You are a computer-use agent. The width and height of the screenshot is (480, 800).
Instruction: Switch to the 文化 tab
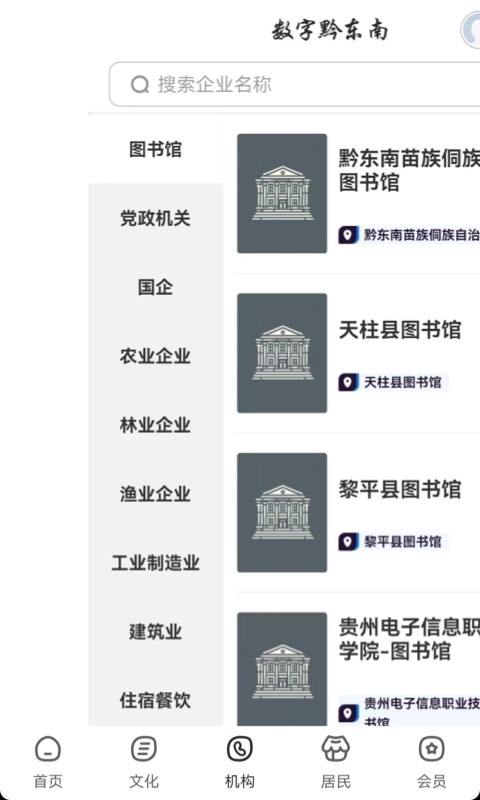tap(144, 762)
